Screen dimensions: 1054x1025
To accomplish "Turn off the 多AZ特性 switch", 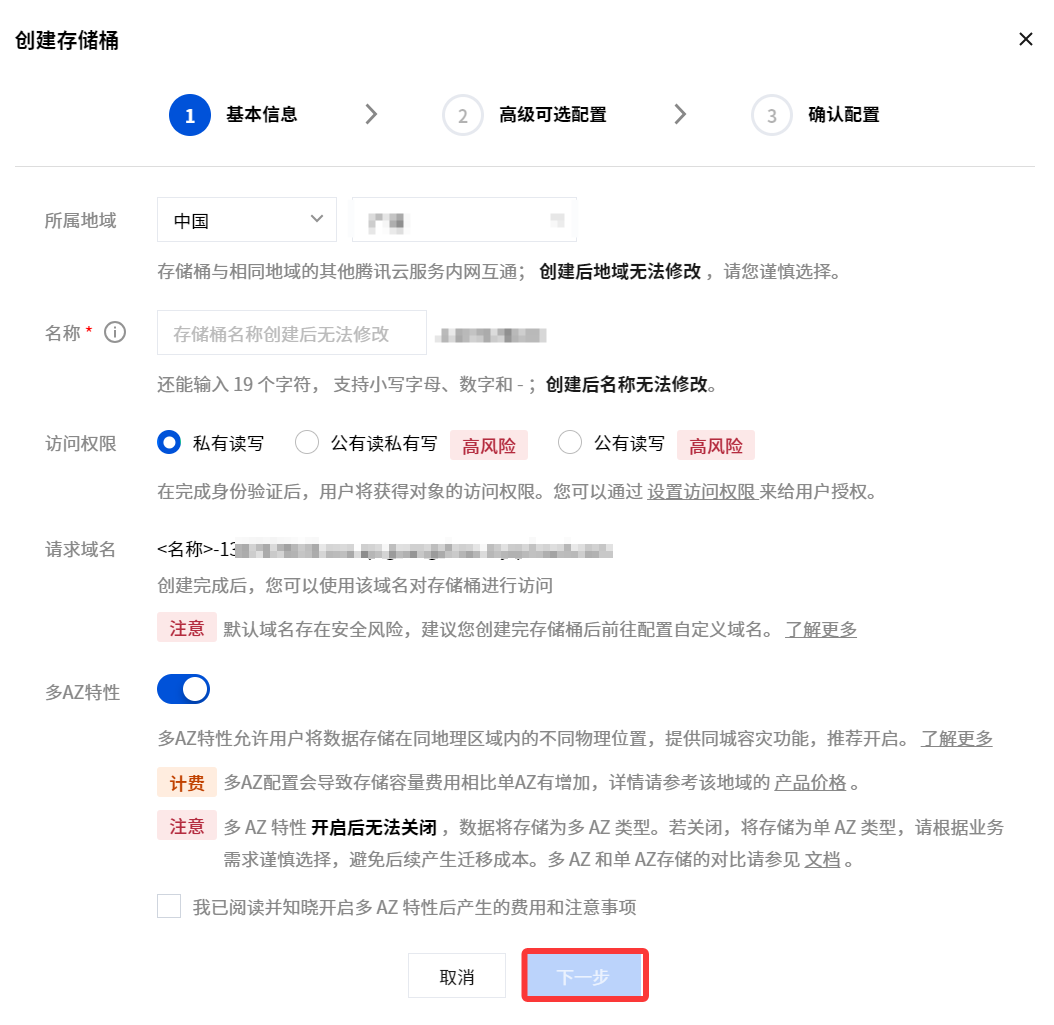I will (183, 689).
